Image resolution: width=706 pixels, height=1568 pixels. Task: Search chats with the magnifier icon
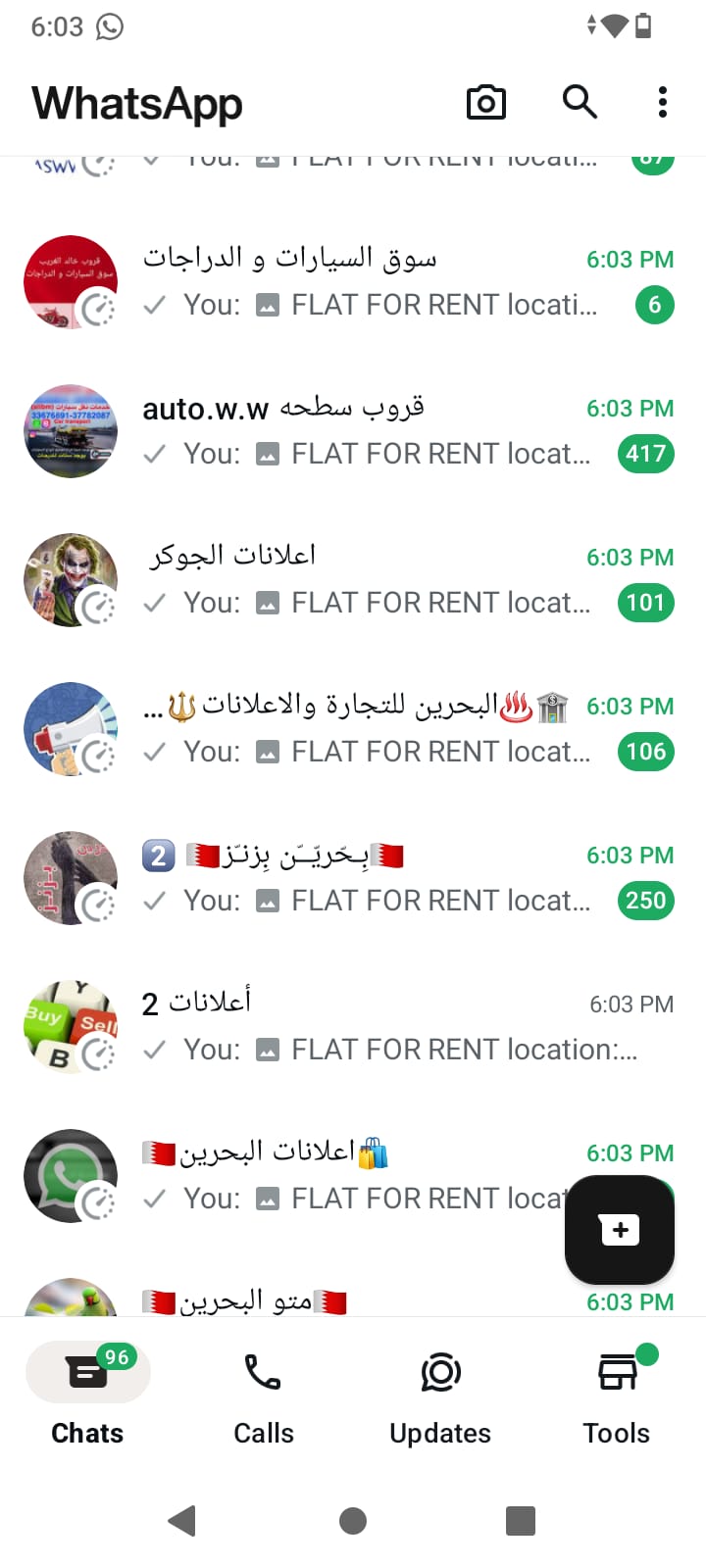(x=580, y=101)
